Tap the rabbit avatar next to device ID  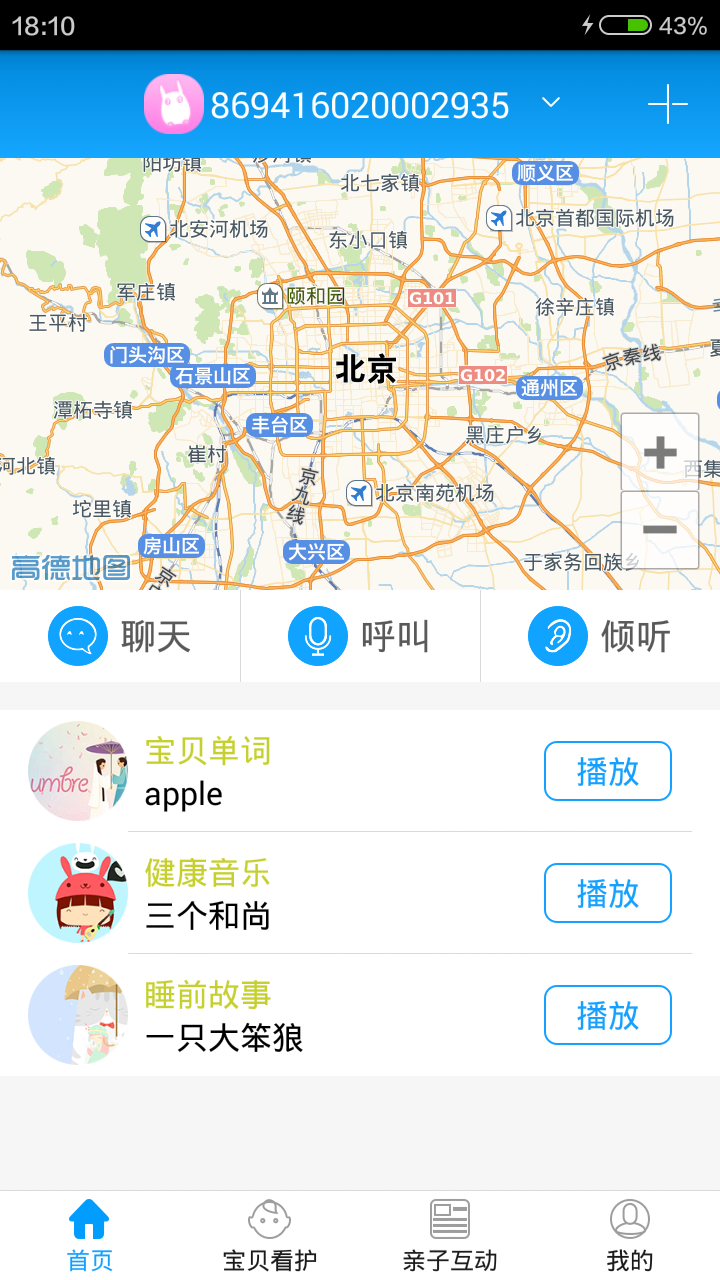[x=174, y=103]
